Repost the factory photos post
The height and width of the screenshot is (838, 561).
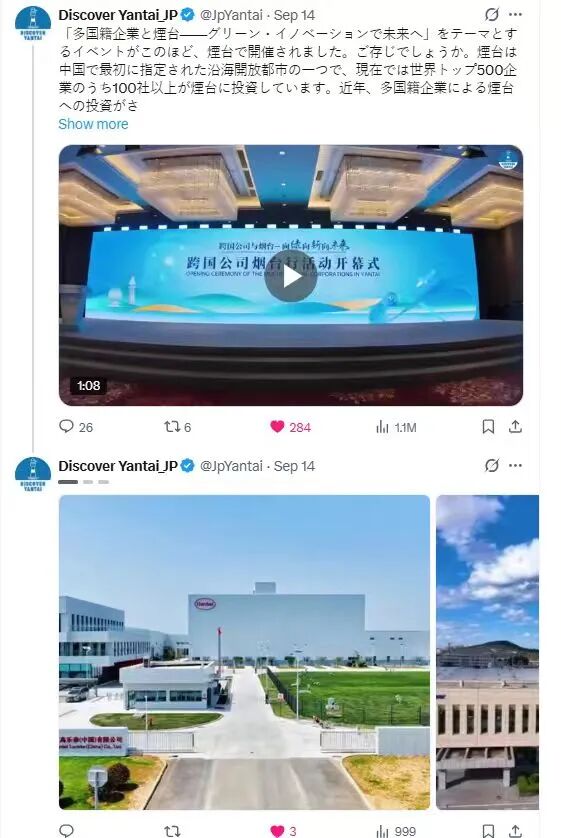(172, 831)
